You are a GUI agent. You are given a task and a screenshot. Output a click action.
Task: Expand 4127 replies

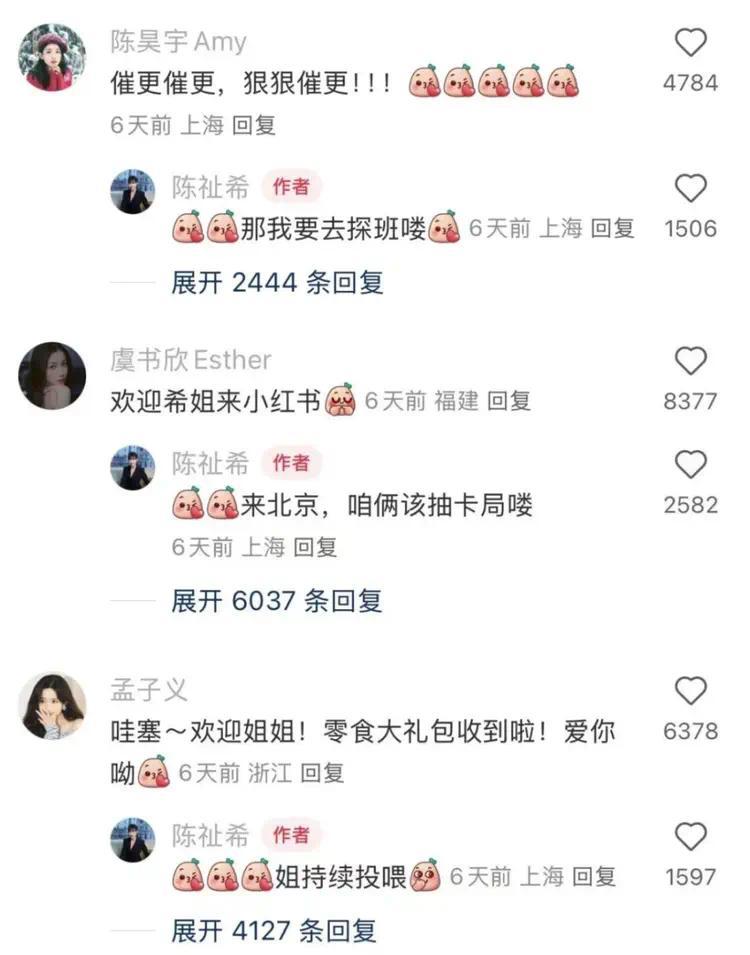click(274, 931)
